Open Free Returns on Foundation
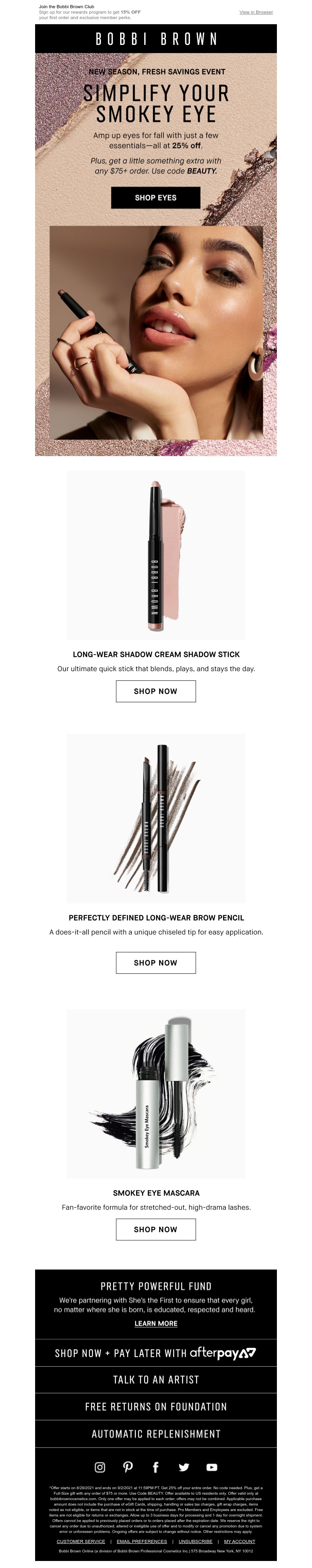The height and width of the screenshot is (1568, 312). coord(156,1407)
